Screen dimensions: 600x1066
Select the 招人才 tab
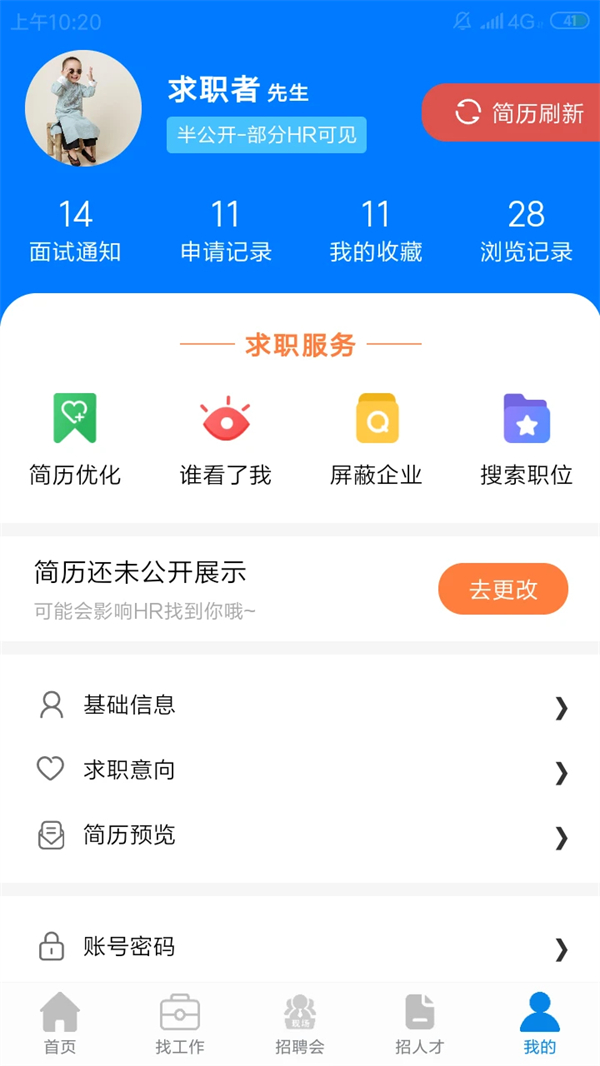[420, 1024]
